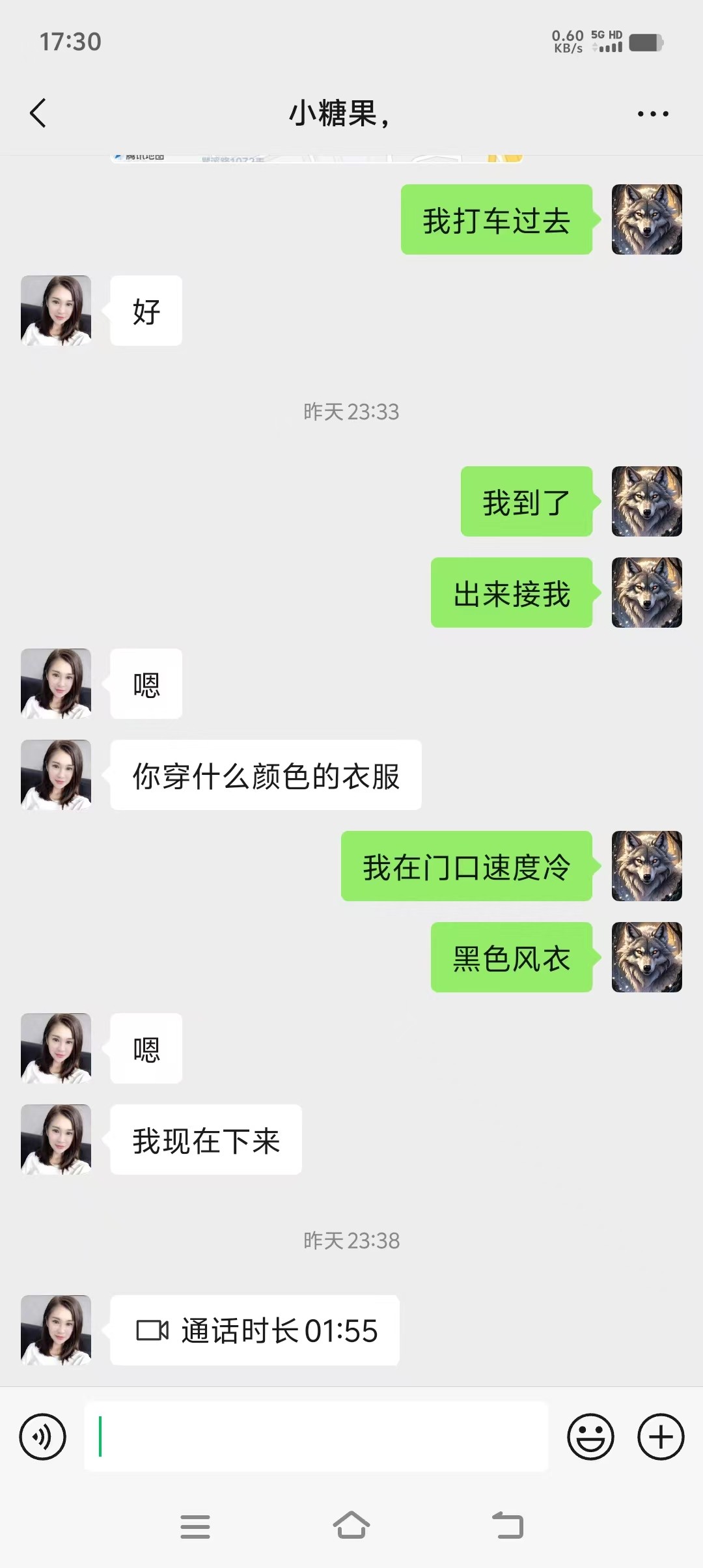
Task: Tap the video call record 通话时长 01:55
Action: coord(255,1330)
